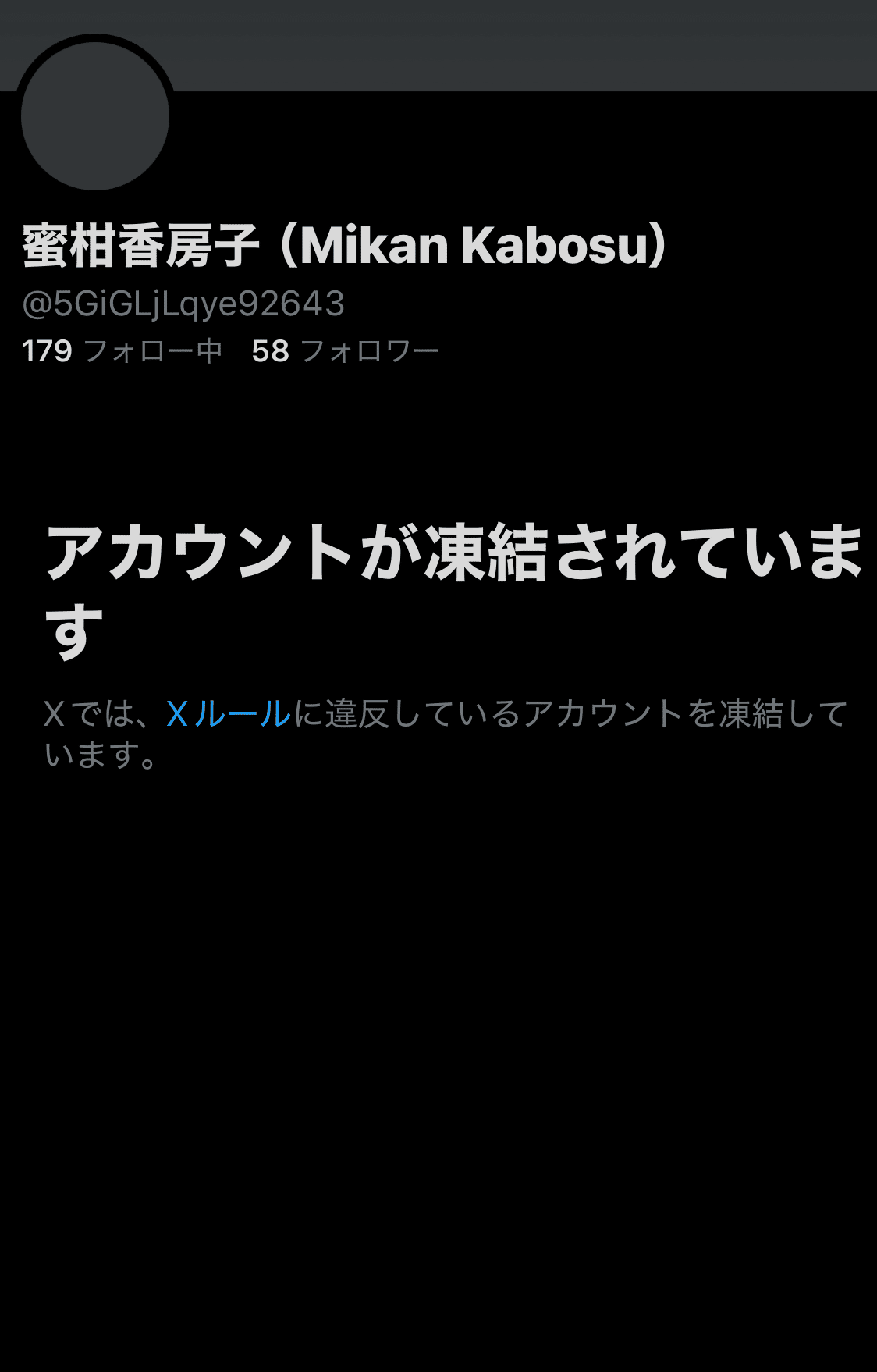View the 58 フォロワー (followers) list
Viewport: 877px width, 1372px height.
(x=346, y=353)
